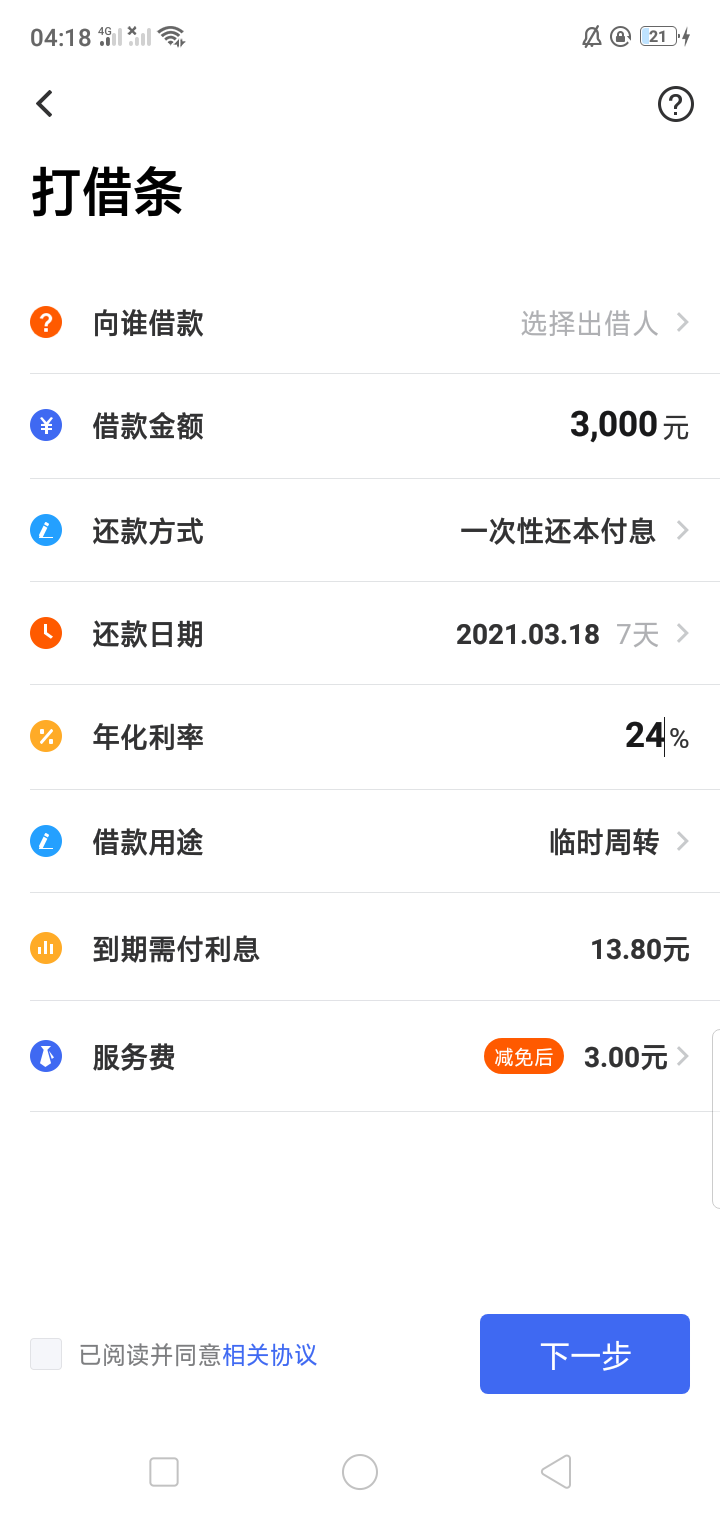This screenshot has height=1520, width=720.
Task: Select a lender in 向谁借款 row
Action: pyautogui.click(x=360, y=323)
